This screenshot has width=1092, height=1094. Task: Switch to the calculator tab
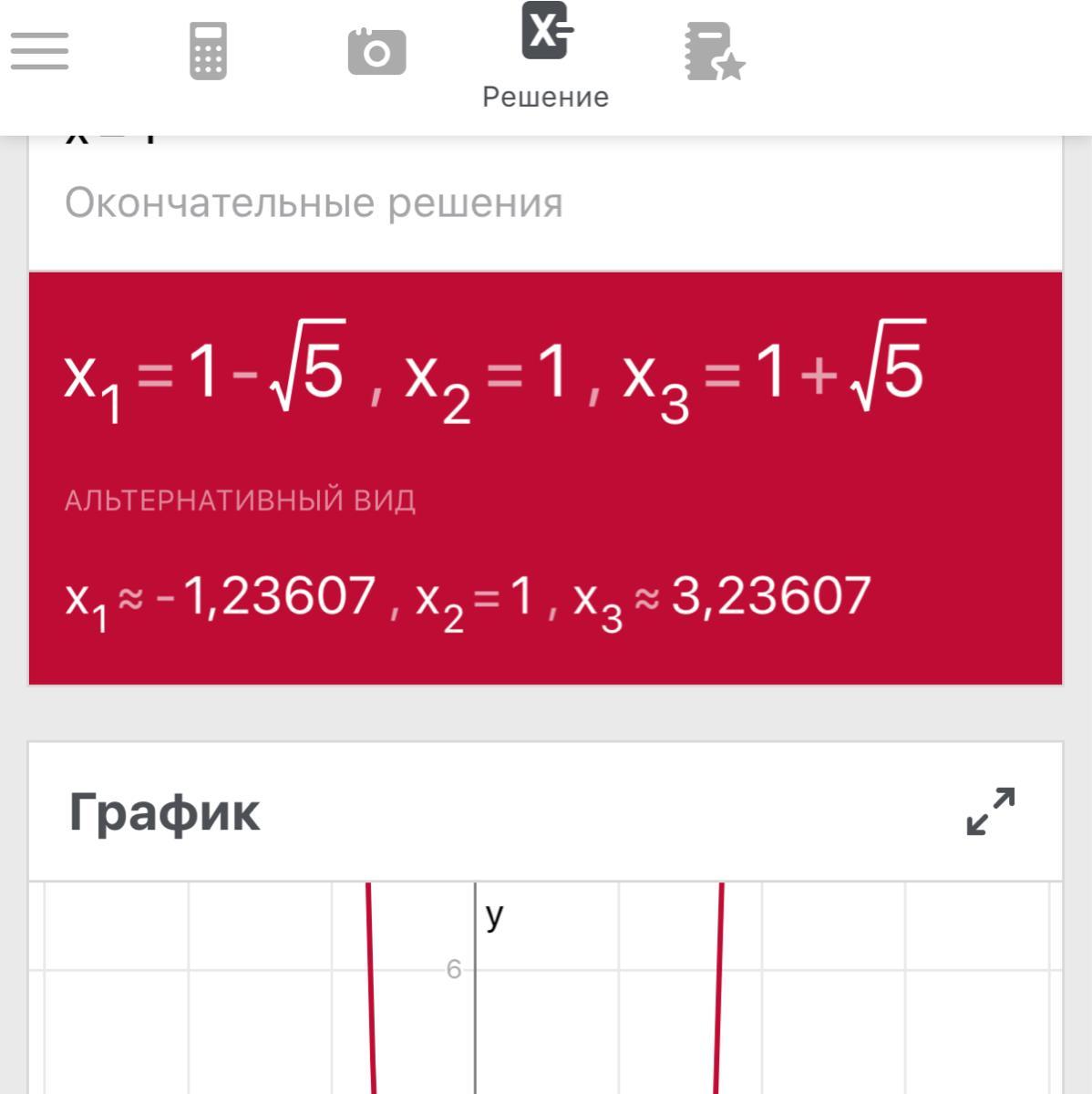pos(208,51)
